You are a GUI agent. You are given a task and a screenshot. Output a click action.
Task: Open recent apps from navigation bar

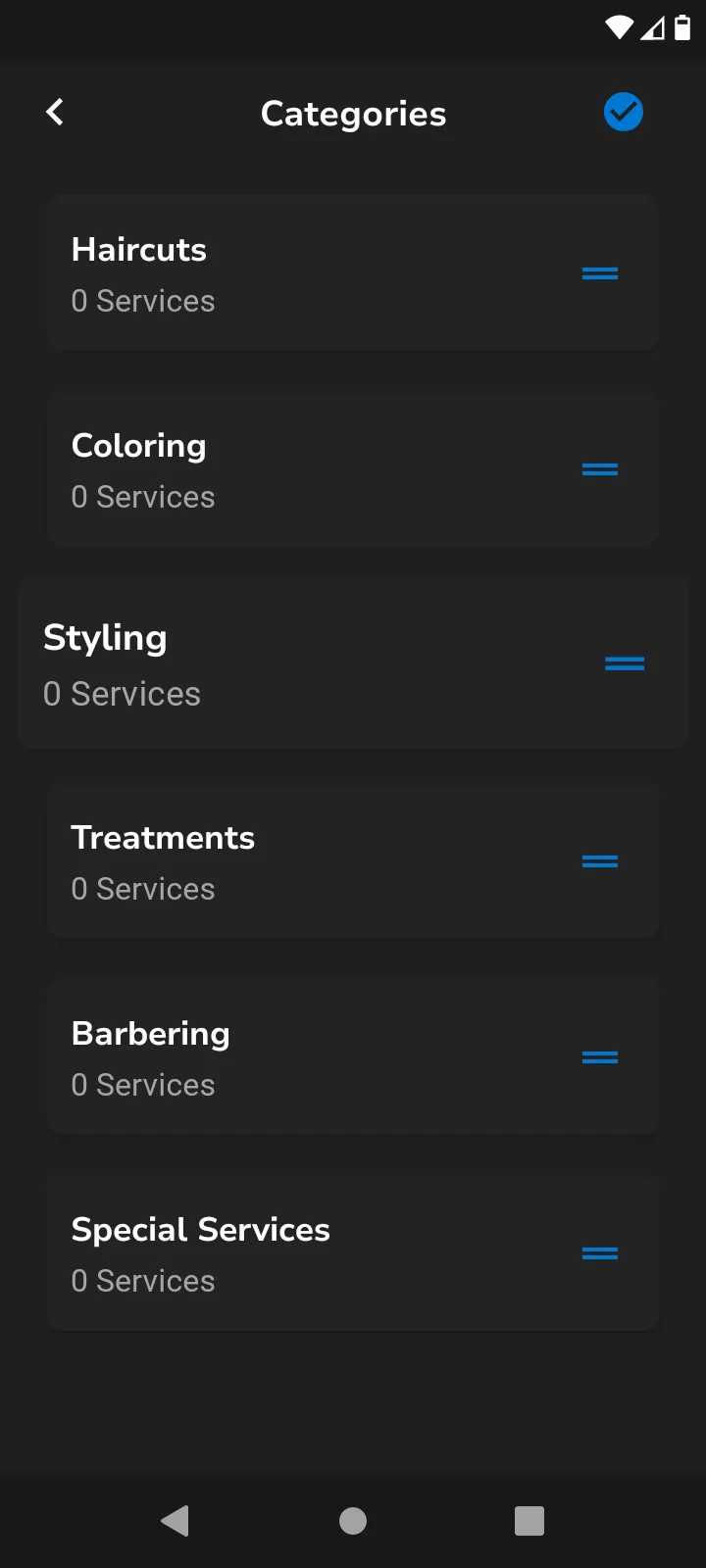click(x=529, y=1521)
